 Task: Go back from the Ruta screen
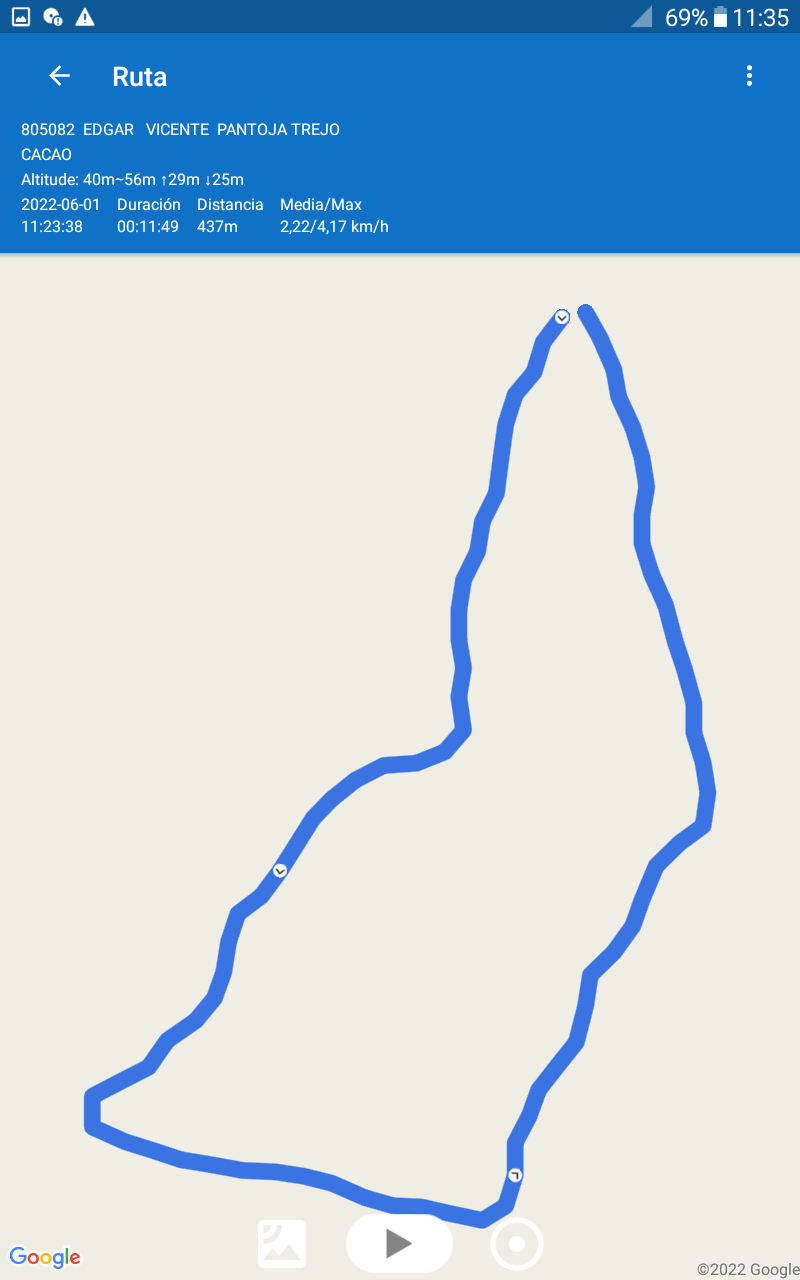coord(60,76)
